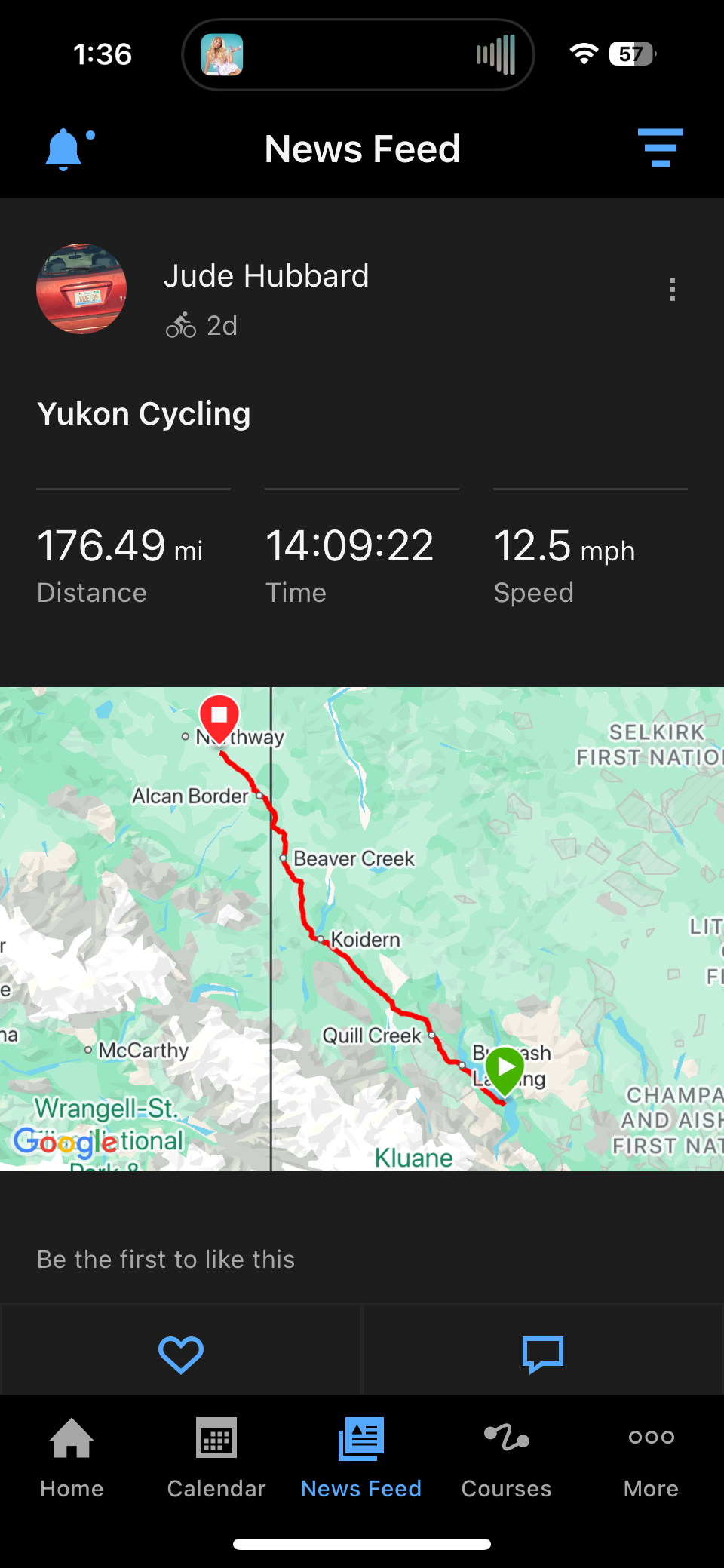The height and width of the screenshot is (1568, 724).
Task: Open Jude Hubbard's profile picture
Action: tap(81, 289)
